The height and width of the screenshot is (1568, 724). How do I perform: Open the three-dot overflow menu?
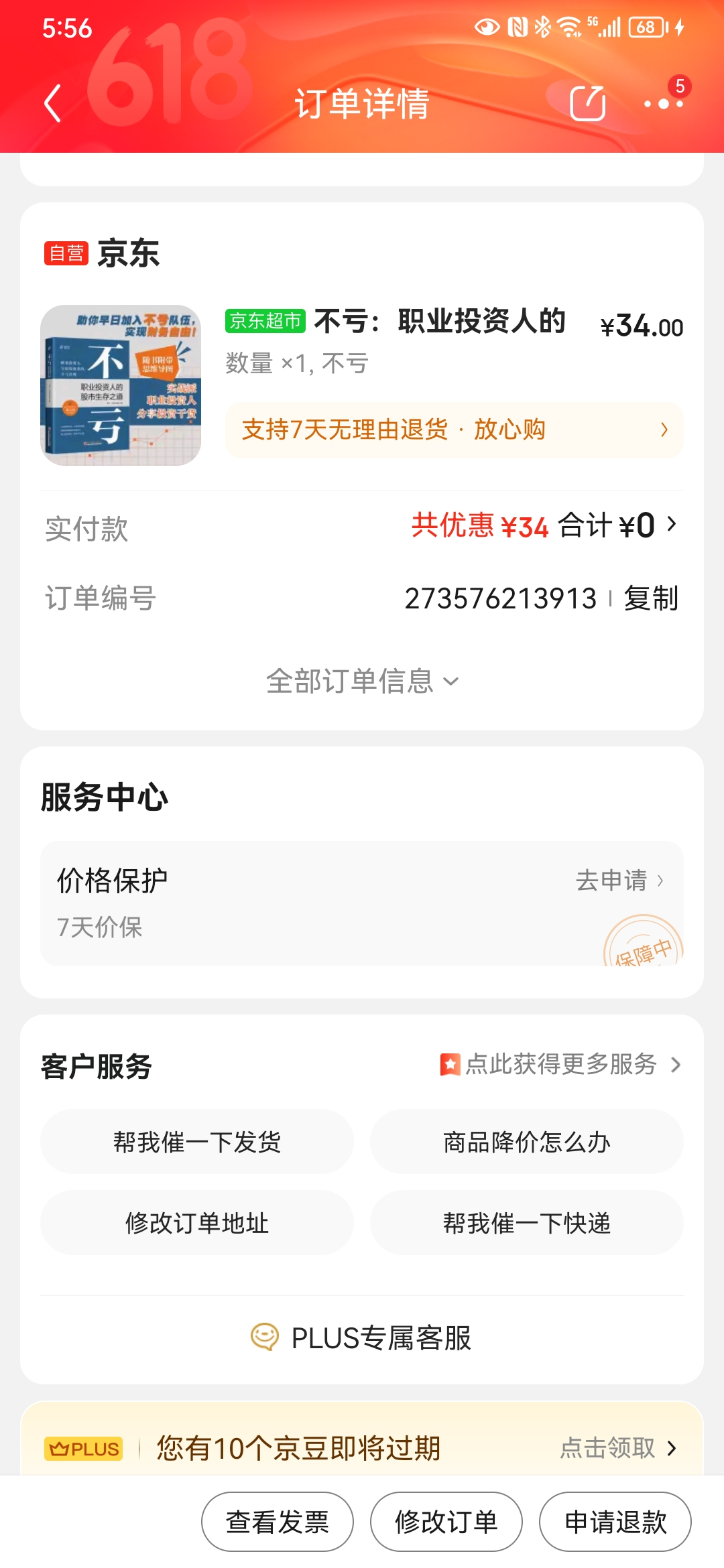tap(663, 104)
